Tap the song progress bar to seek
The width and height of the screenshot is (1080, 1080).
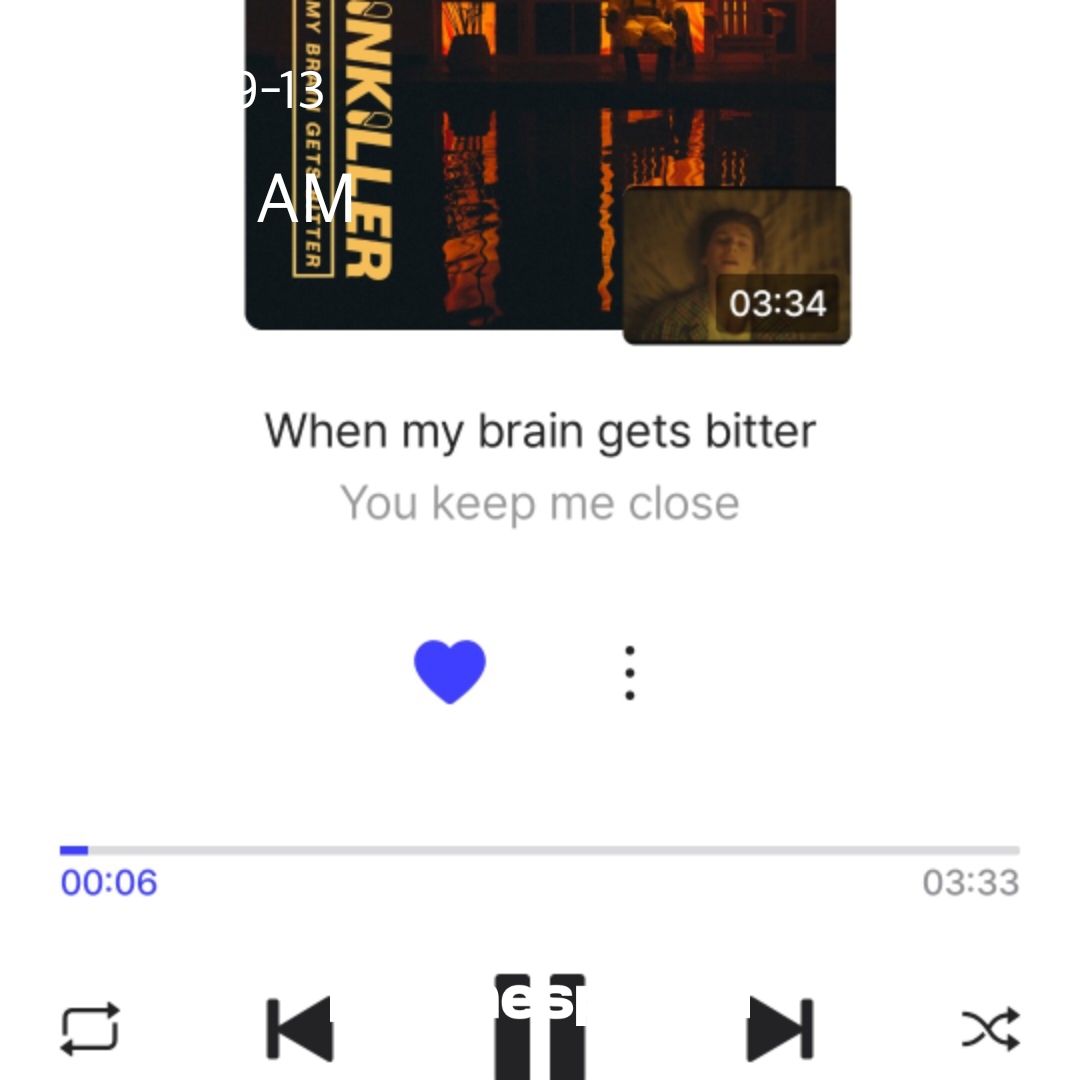540,850
